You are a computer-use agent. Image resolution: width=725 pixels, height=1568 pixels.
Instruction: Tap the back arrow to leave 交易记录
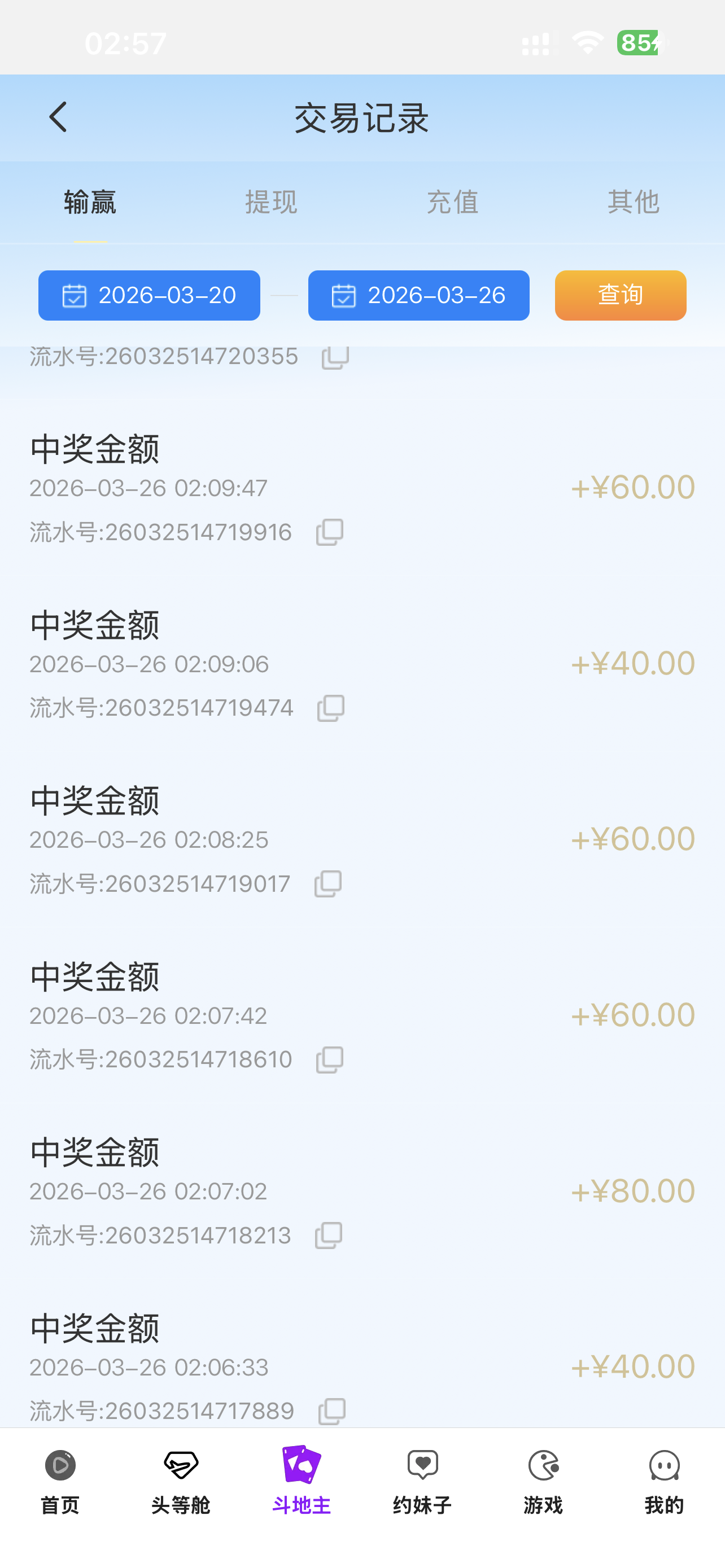[58, 117]
